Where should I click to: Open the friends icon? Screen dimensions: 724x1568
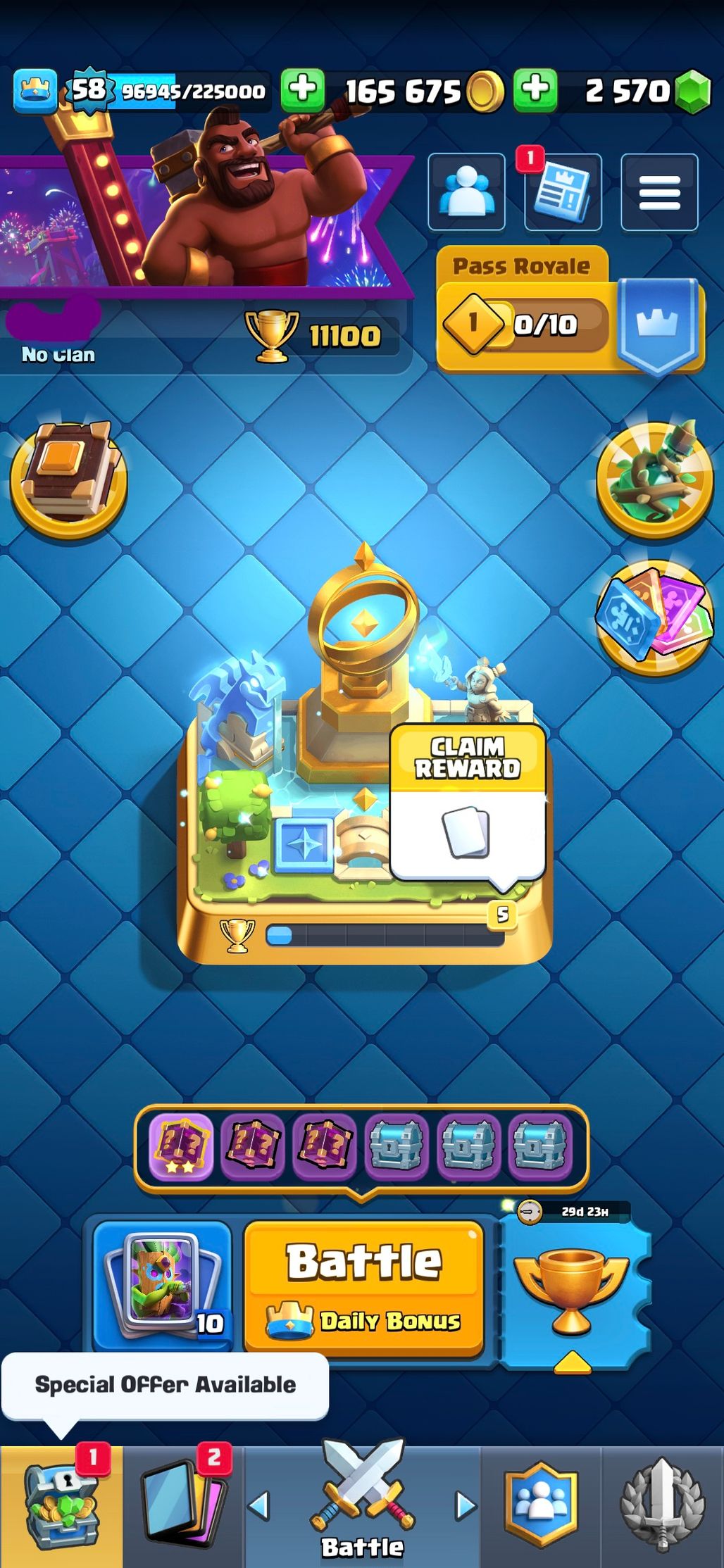(x=466, y=192)
